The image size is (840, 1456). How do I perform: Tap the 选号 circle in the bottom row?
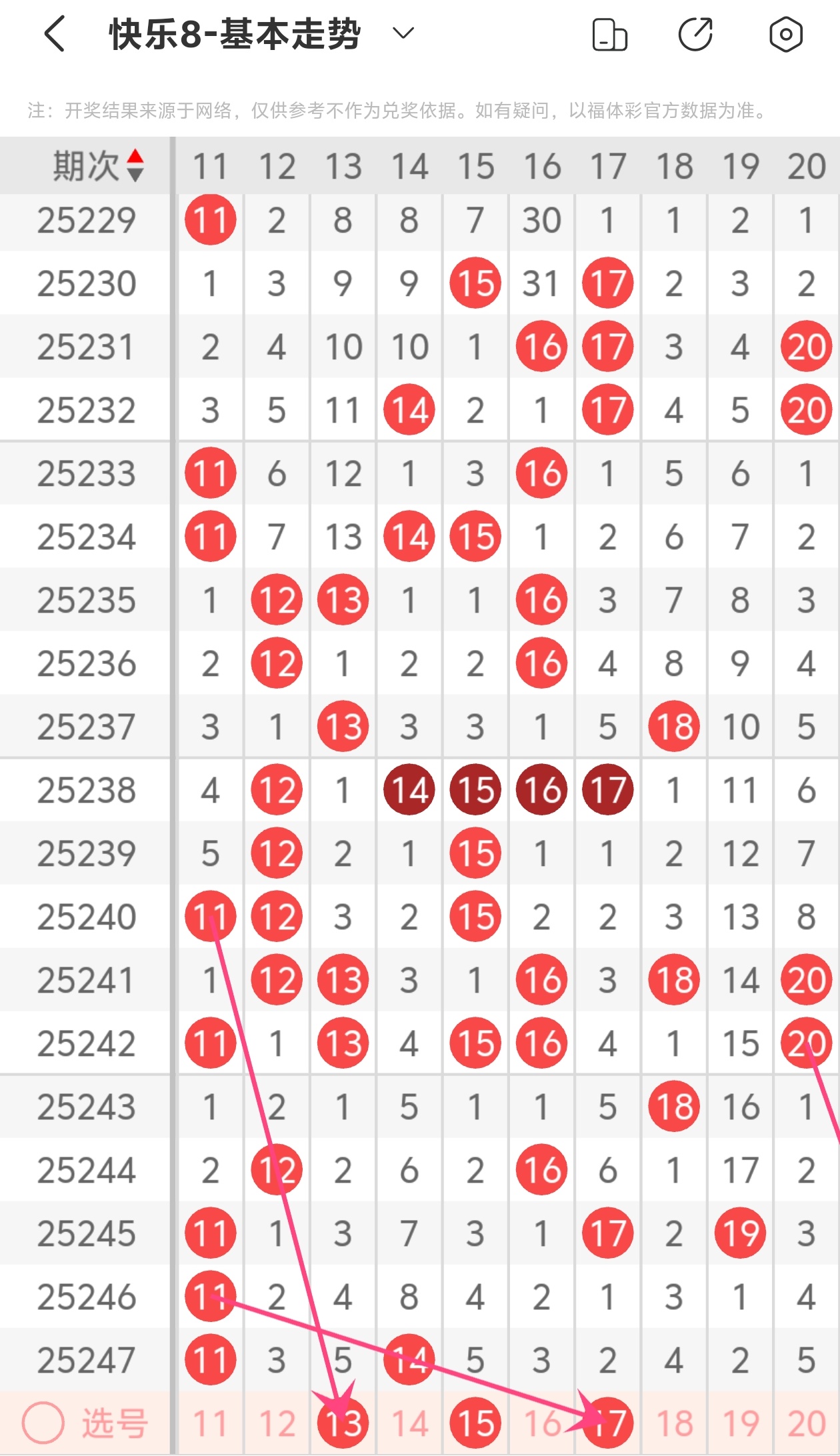tap(43, 1423)
